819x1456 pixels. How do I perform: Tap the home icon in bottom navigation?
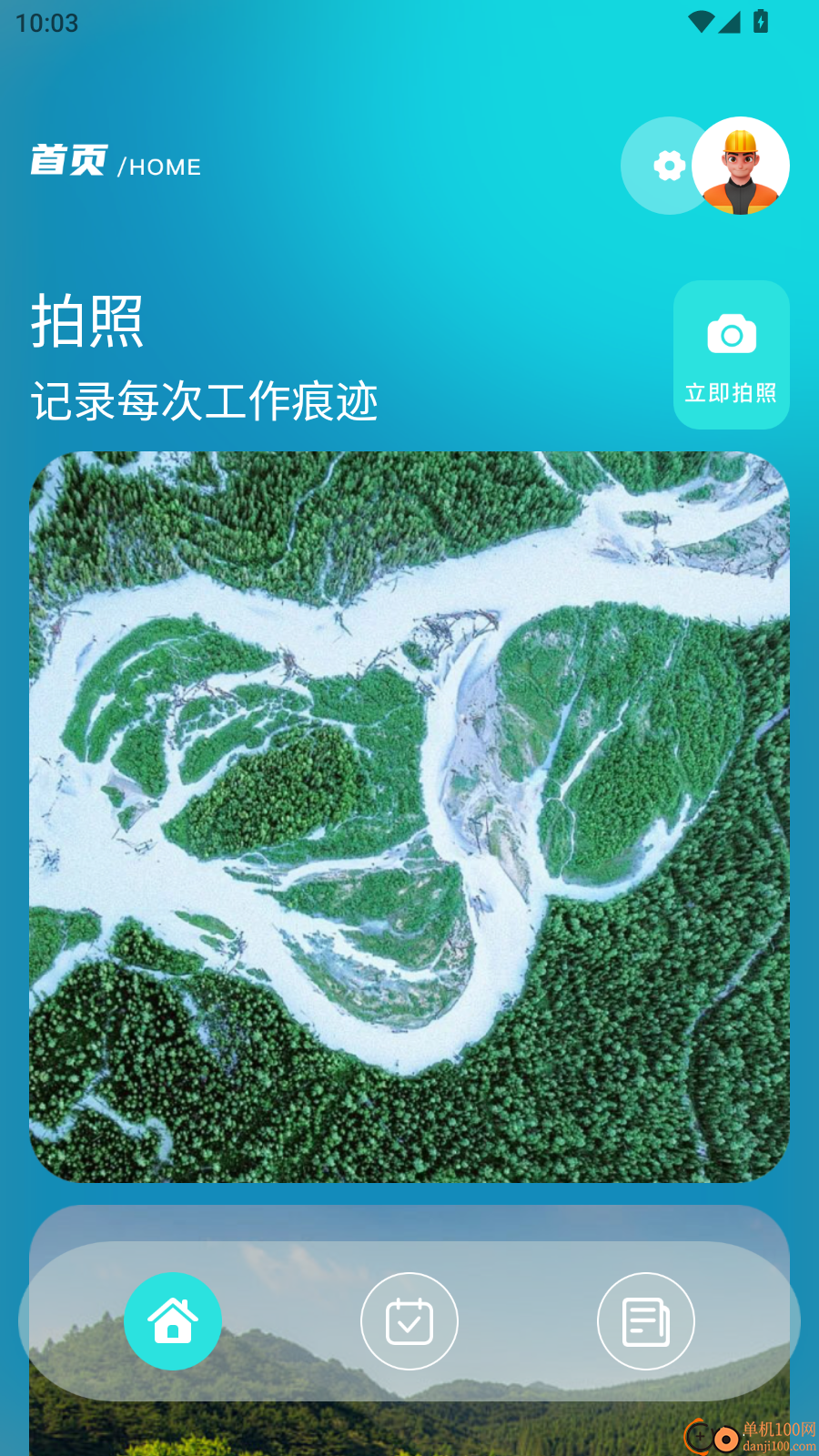coord(173,1321)
